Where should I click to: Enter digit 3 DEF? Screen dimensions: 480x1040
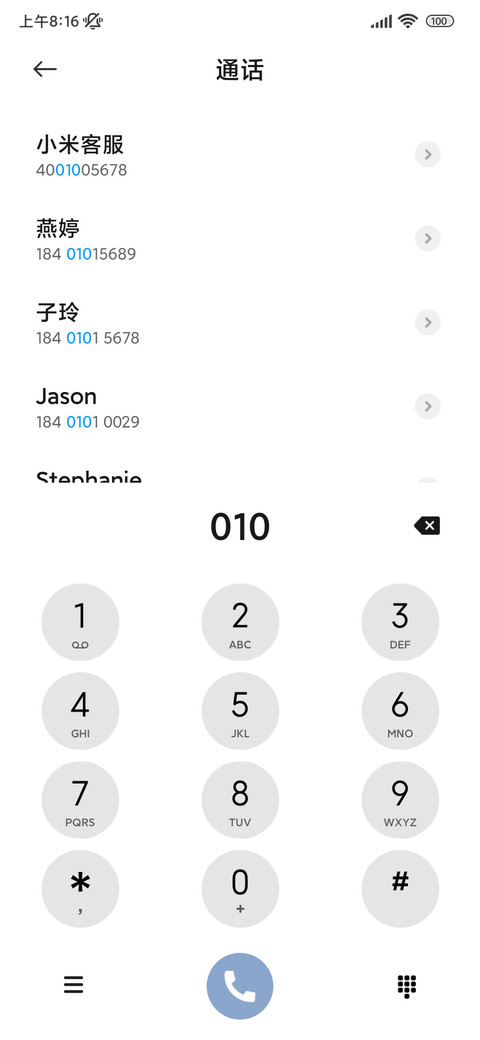coord(400,622)
